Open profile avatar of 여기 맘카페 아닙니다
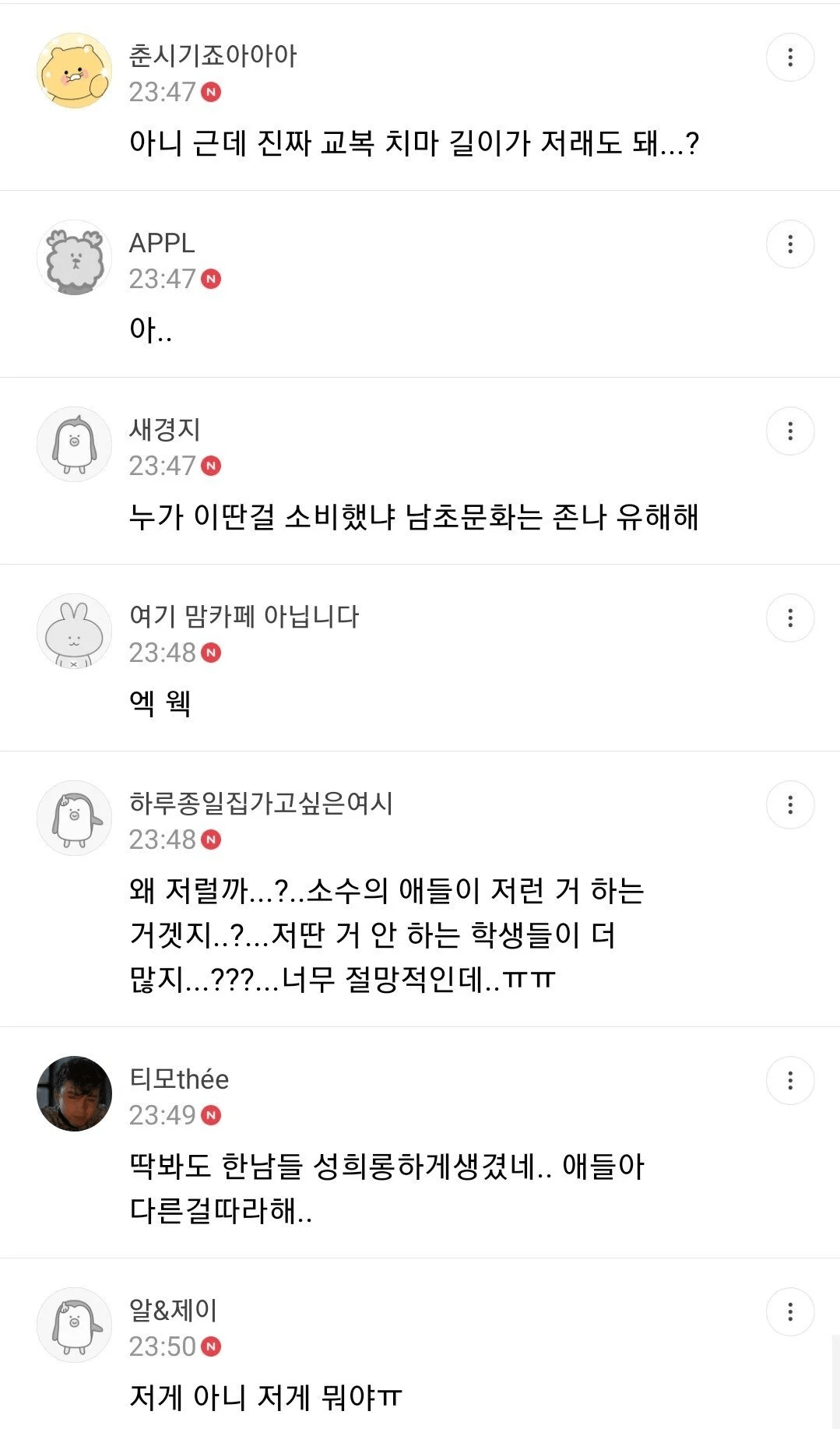Image resolution: width=840 pixels, height=1429 pixels. 74,631
